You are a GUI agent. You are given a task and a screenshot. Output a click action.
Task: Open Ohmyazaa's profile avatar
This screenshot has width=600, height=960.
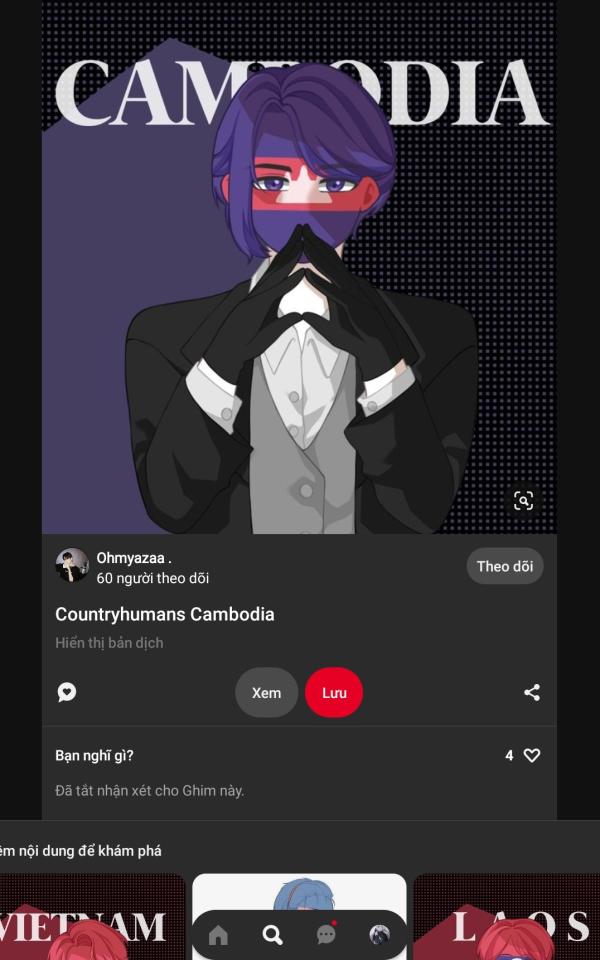[x=72, y=565]
